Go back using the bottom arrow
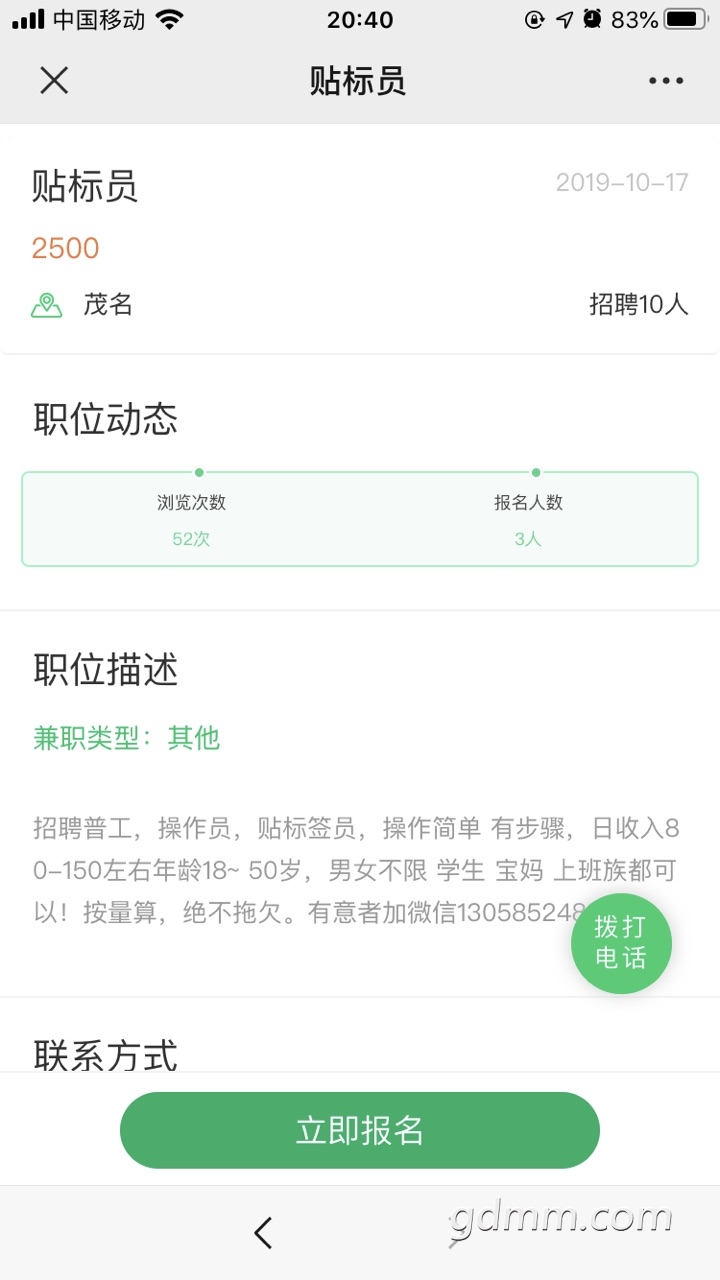 click(263, 1233)
